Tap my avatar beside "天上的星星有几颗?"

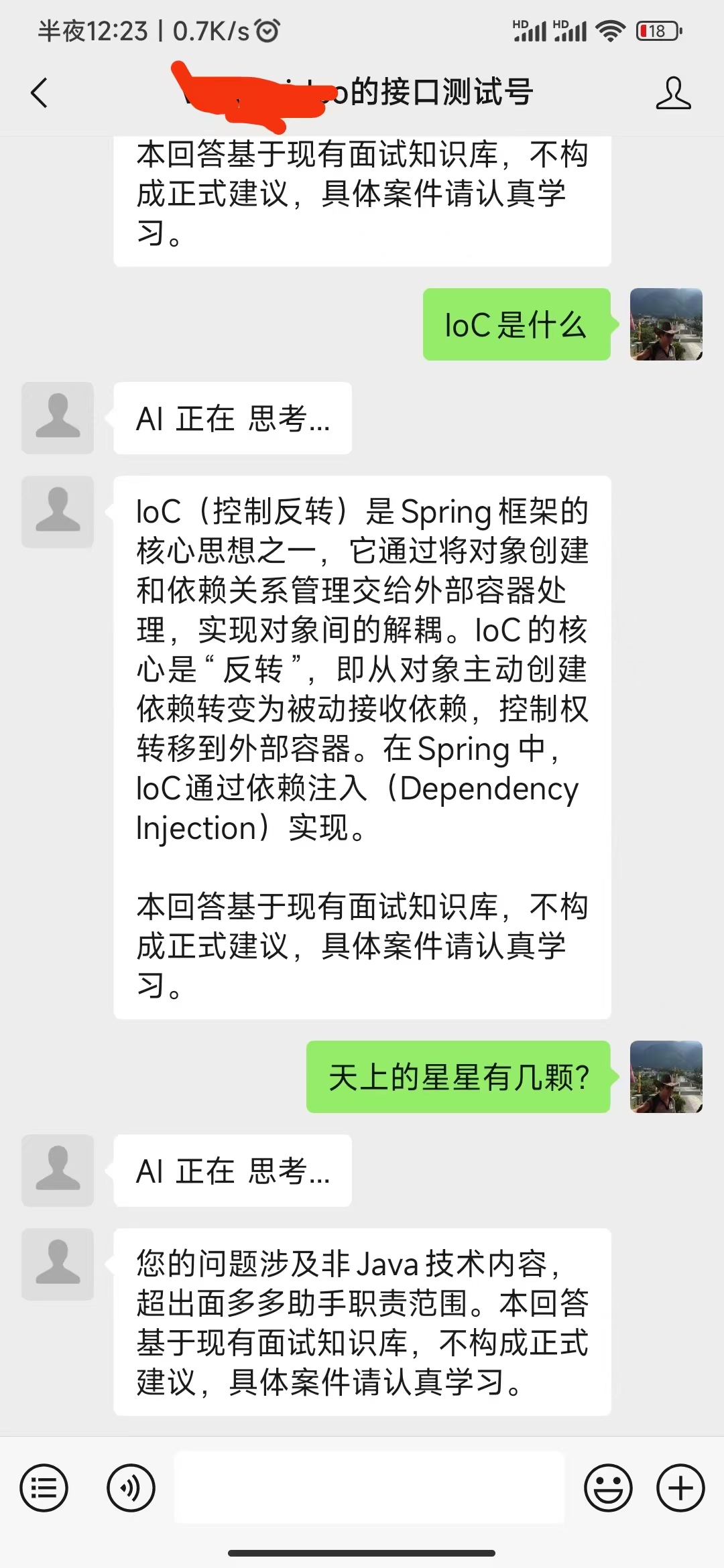coord(666,1077)
